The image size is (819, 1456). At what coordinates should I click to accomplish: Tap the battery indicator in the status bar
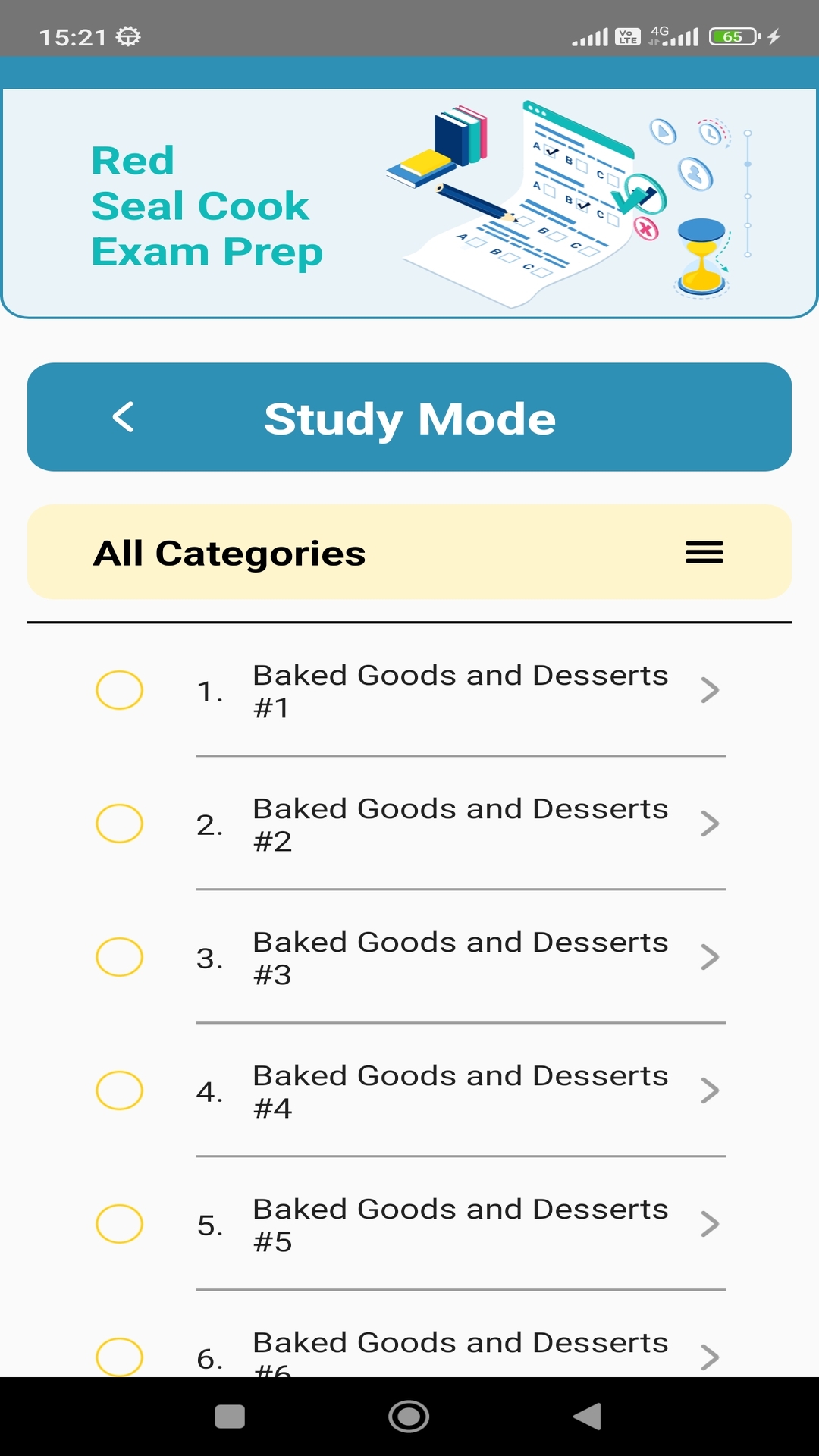[x=730, y=34]
